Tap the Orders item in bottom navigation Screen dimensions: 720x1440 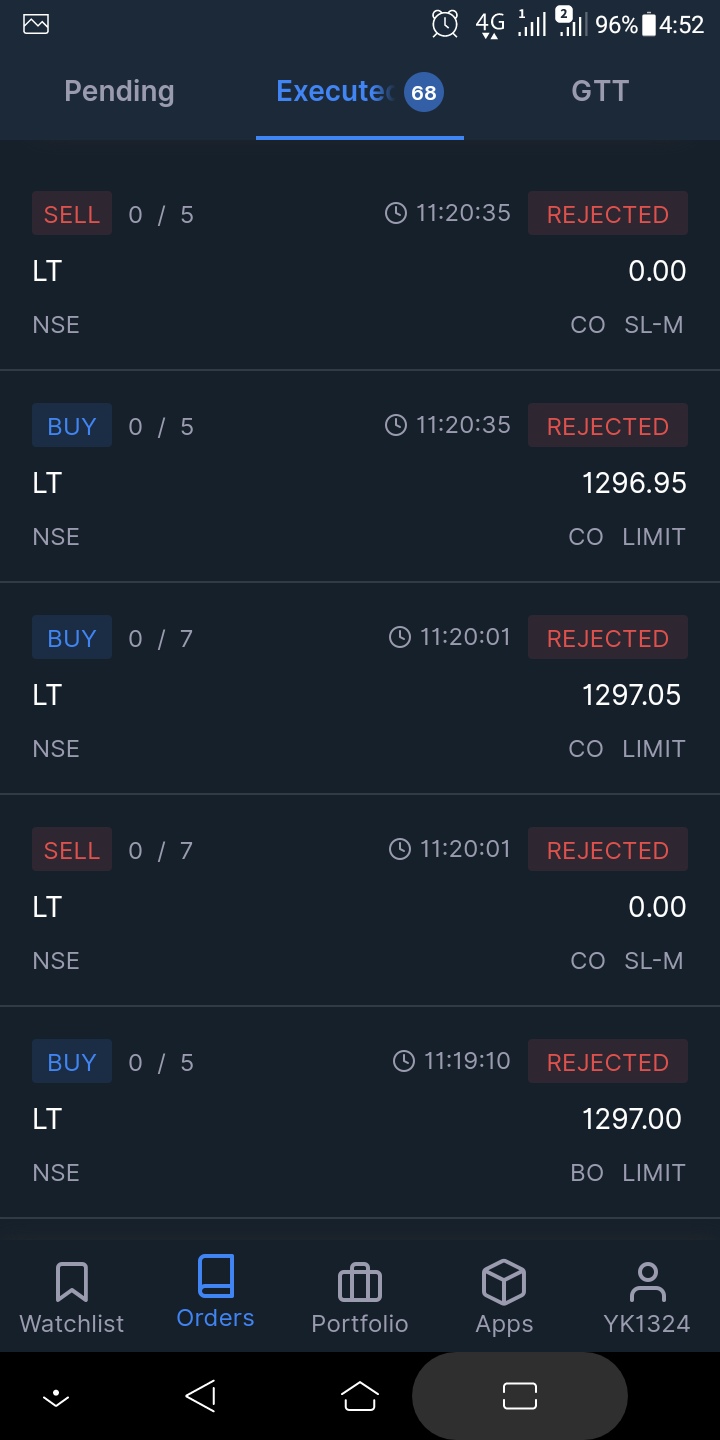215,1294
